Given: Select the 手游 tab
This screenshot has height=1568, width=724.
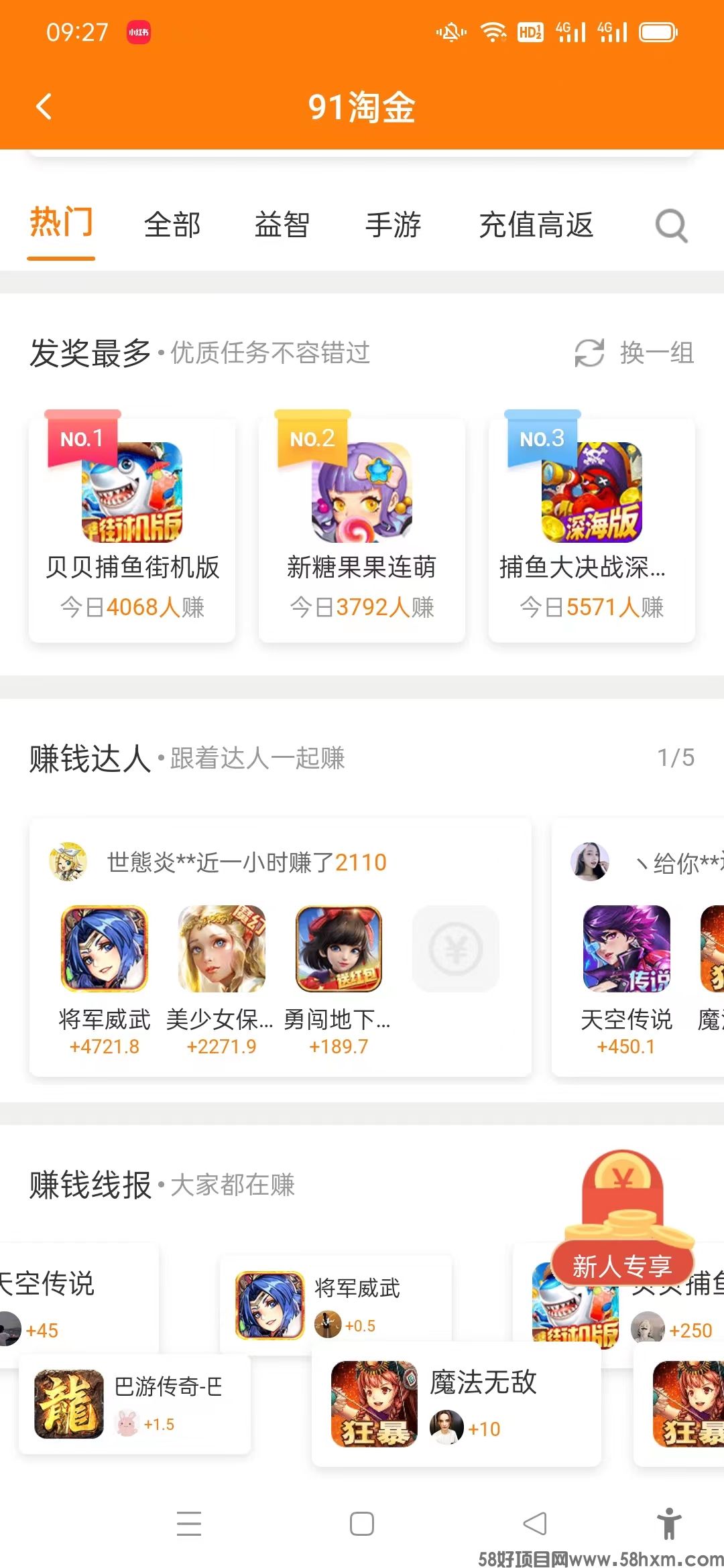Looking at the screenshot, I should pos(393,225).
